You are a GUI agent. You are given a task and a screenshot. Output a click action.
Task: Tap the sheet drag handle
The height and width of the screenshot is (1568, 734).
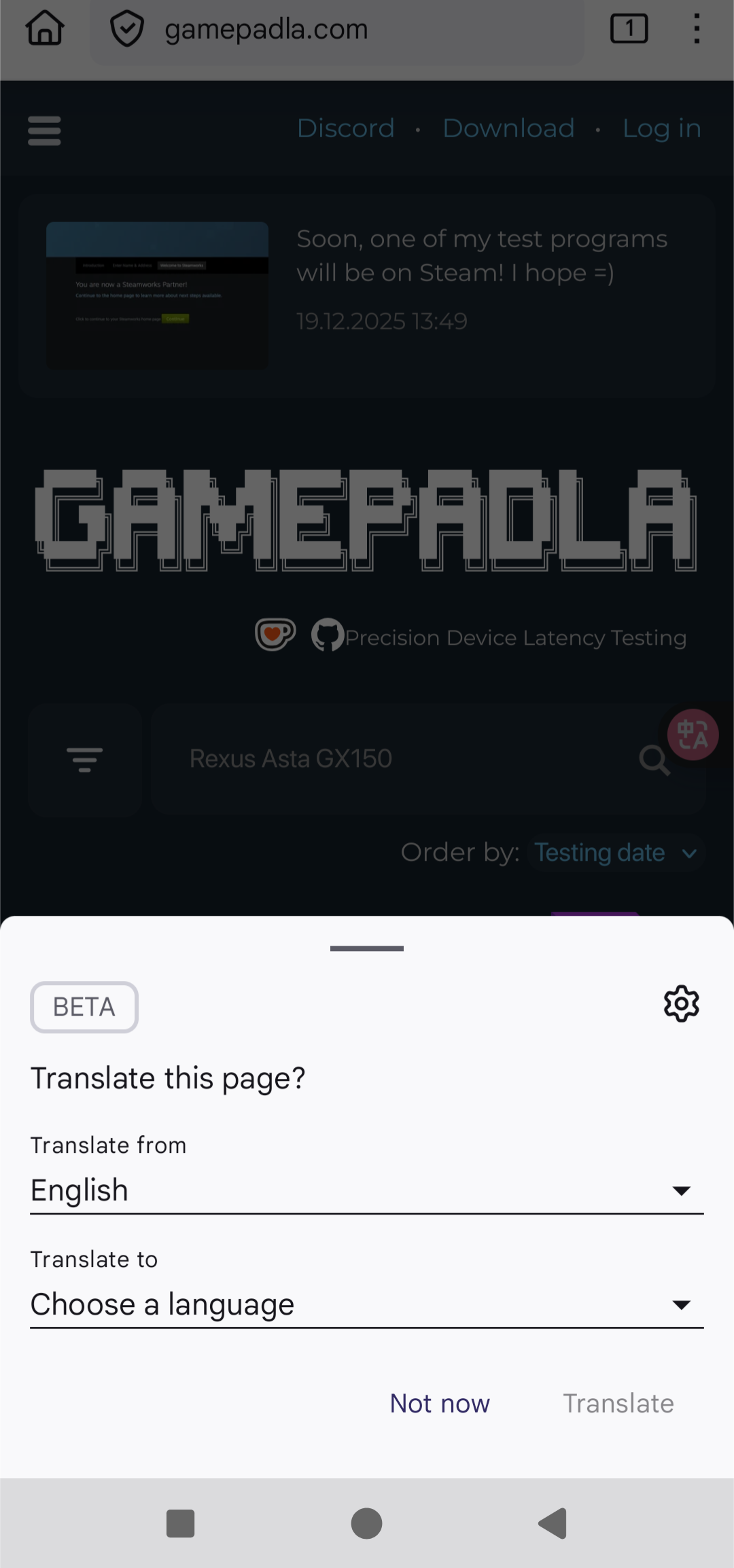tap(367, 948)
